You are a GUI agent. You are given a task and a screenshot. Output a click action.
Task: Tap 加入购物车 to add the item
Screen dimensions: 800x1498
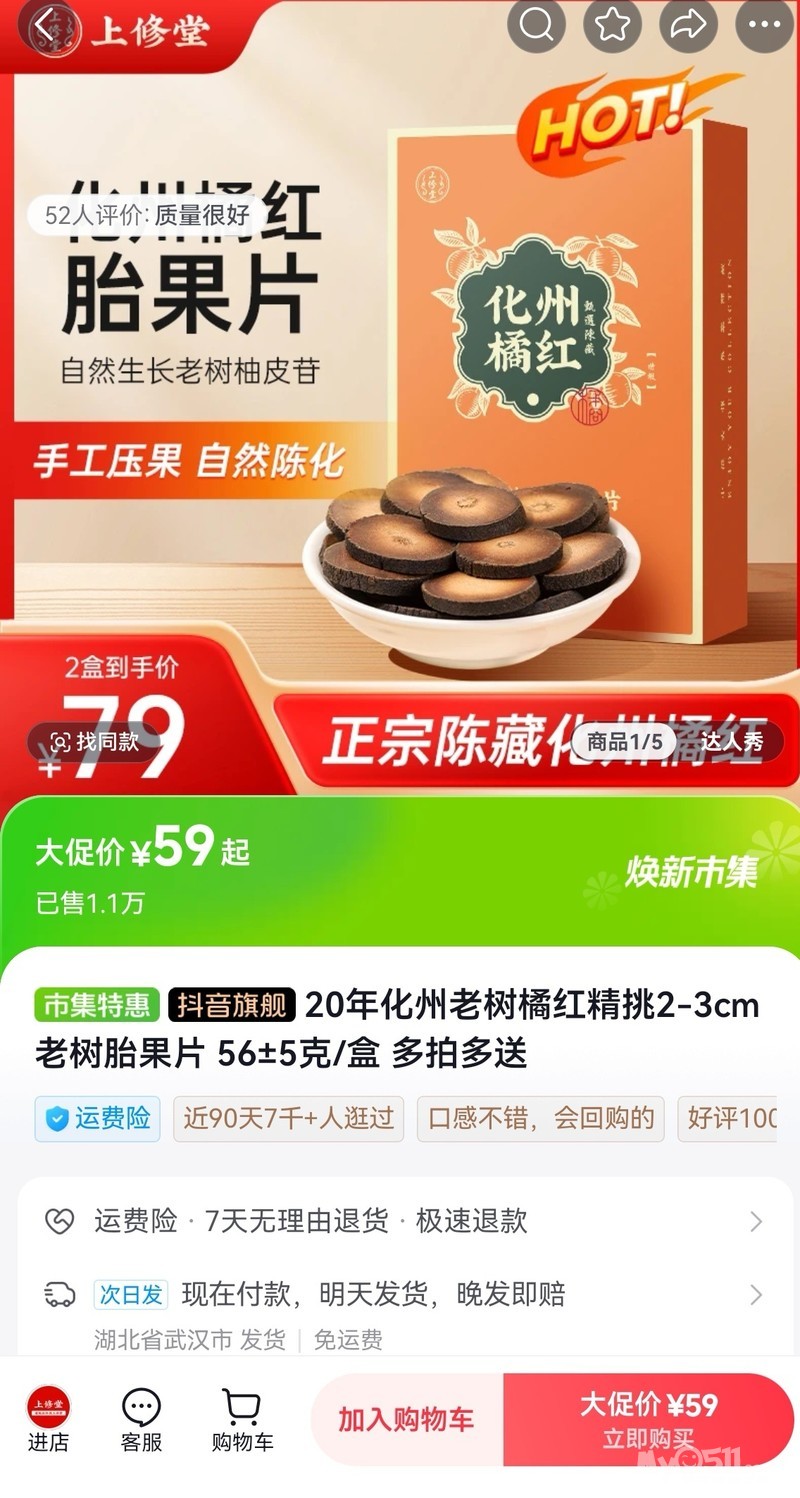406,1420
